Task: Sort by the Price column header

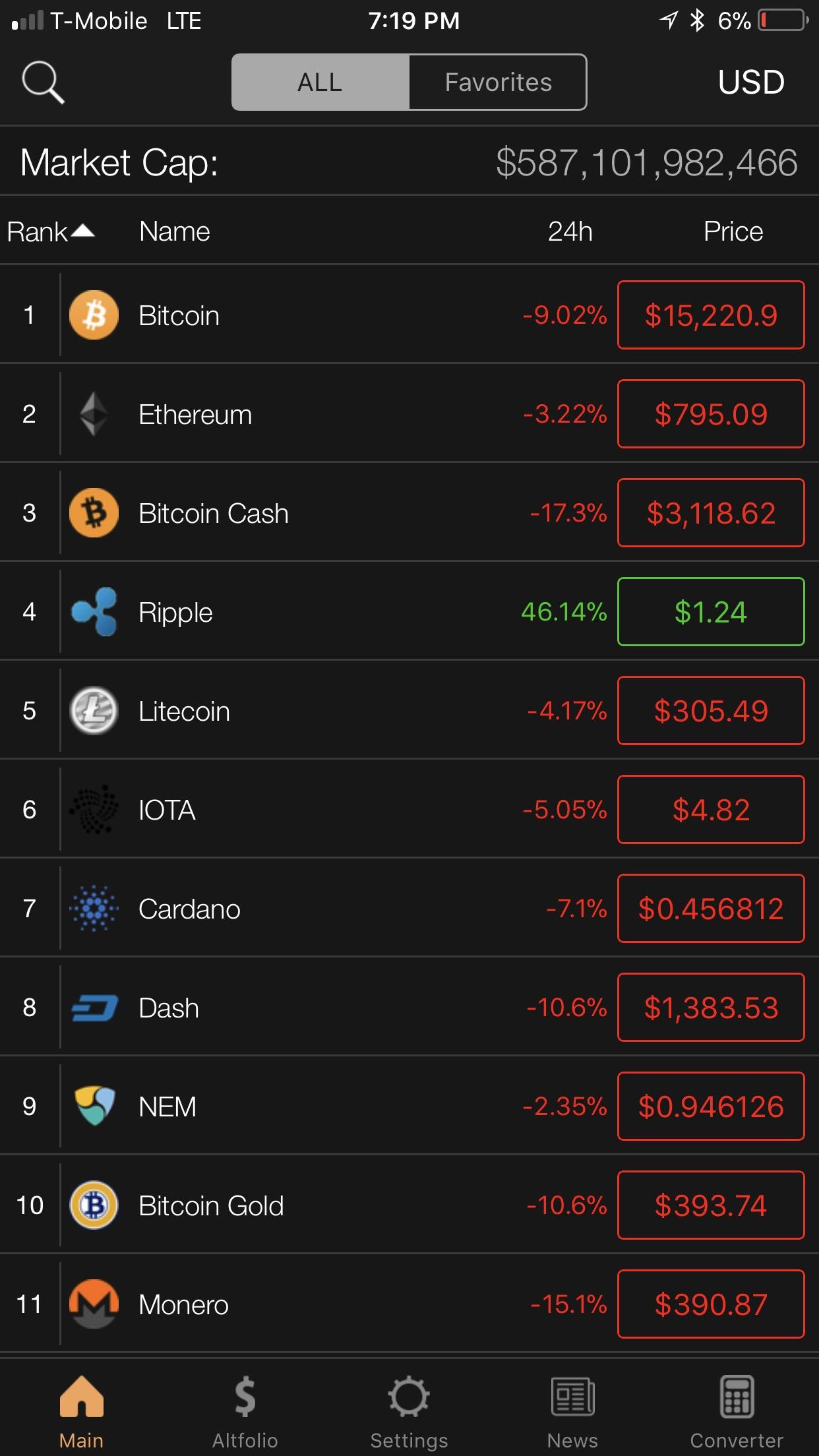Action: pos(733,231)
